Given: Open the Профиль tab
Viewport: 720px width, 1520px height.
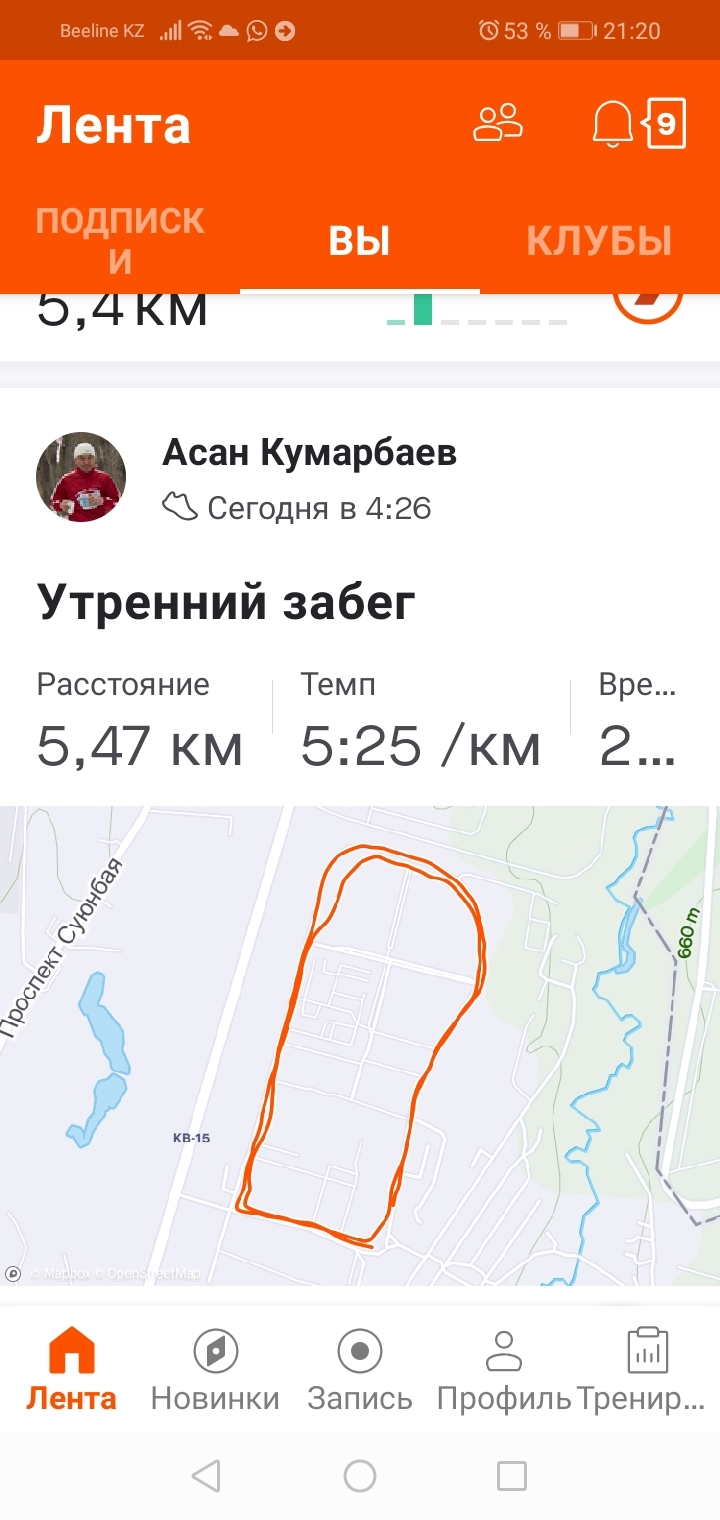Looking at the screenshot, I should coord(504,1368).
